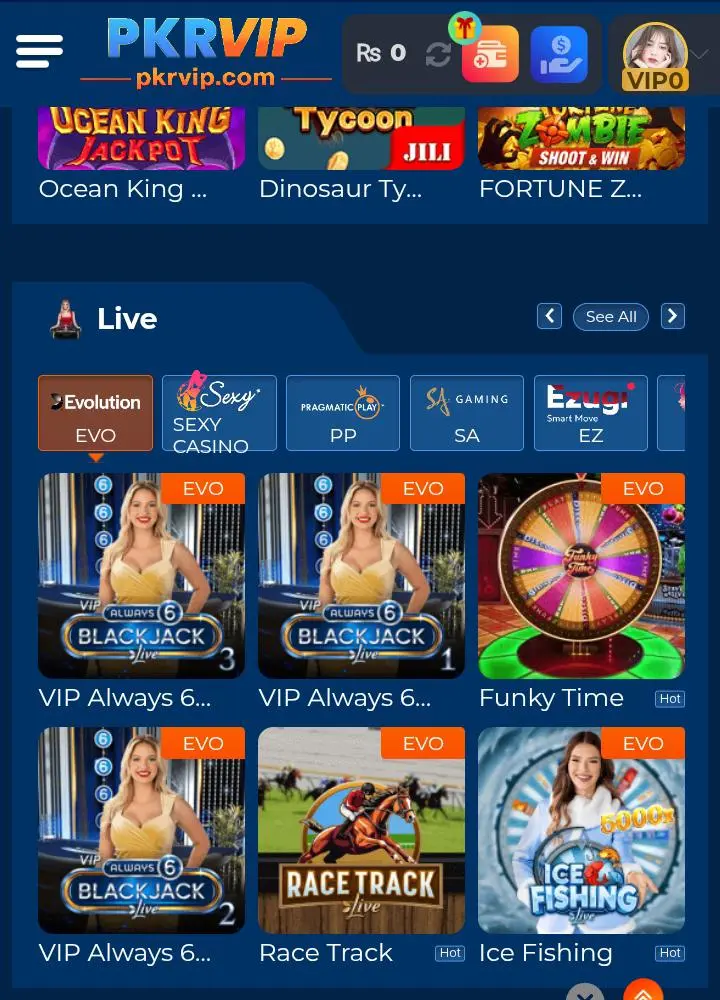Viewport: 720px width, 1000px height.
Task: Open the Funky Time live game
Action: pos(581,576)
